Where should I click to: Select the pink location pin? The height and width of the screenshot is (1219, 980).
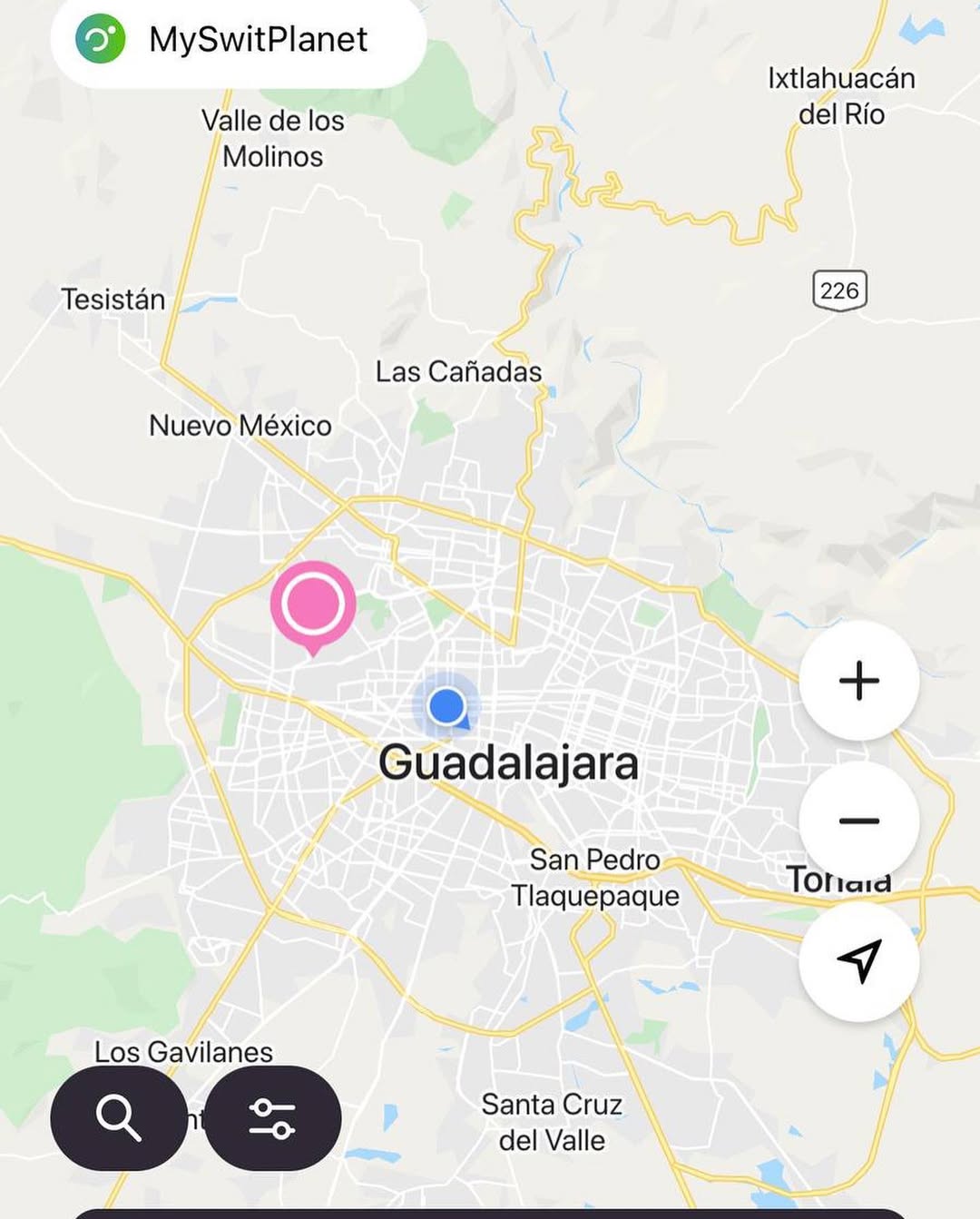pyautogui.click(x=313, y=605)
